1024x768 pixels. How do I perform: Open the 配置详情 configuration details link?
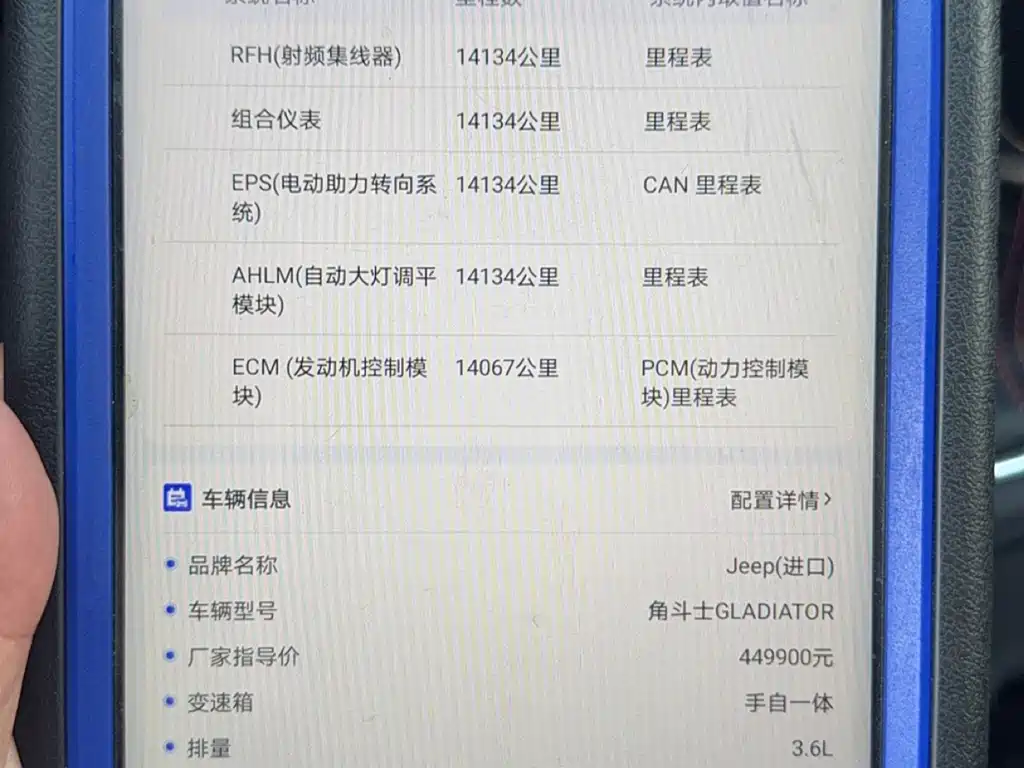780,500
